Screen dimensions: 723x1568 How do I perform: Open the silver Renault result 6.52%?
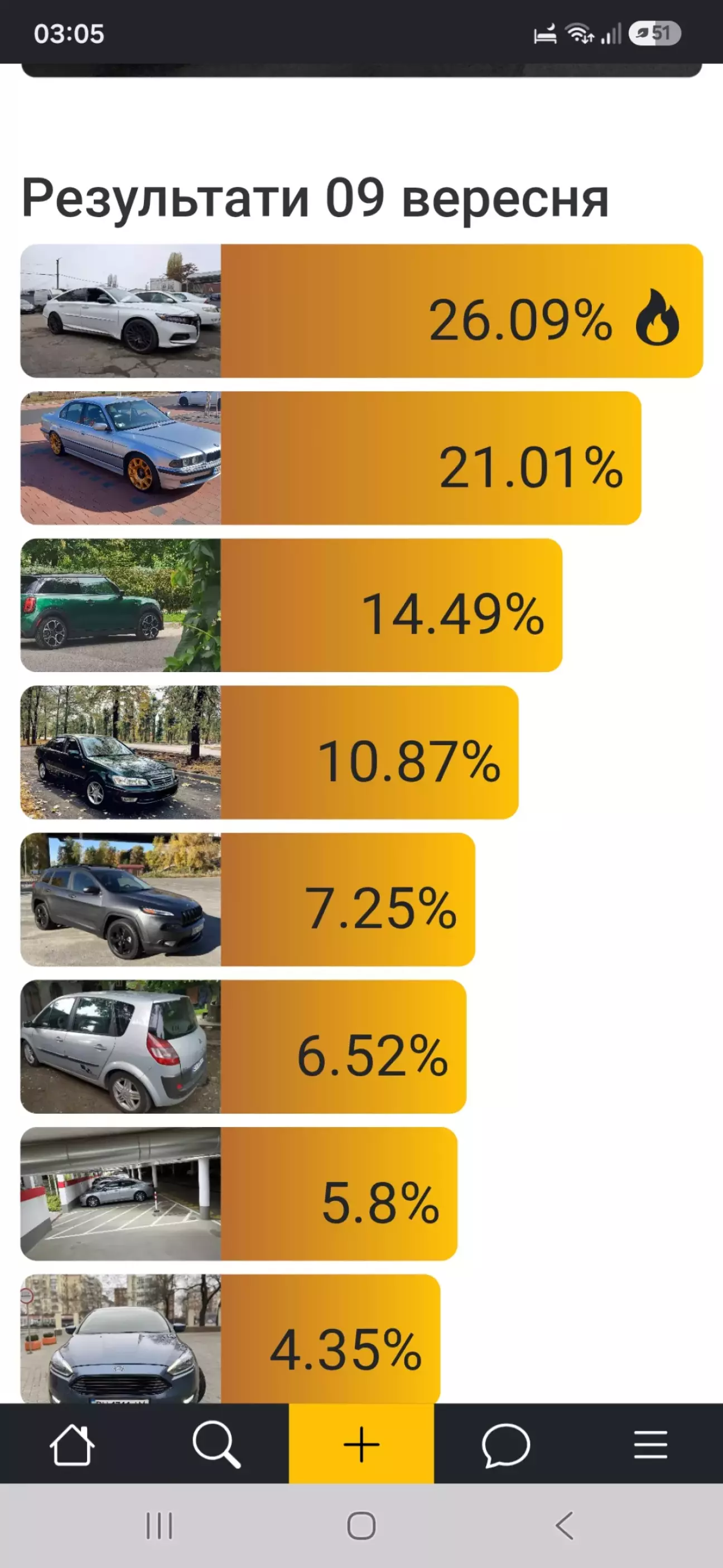pos(243,1047)
